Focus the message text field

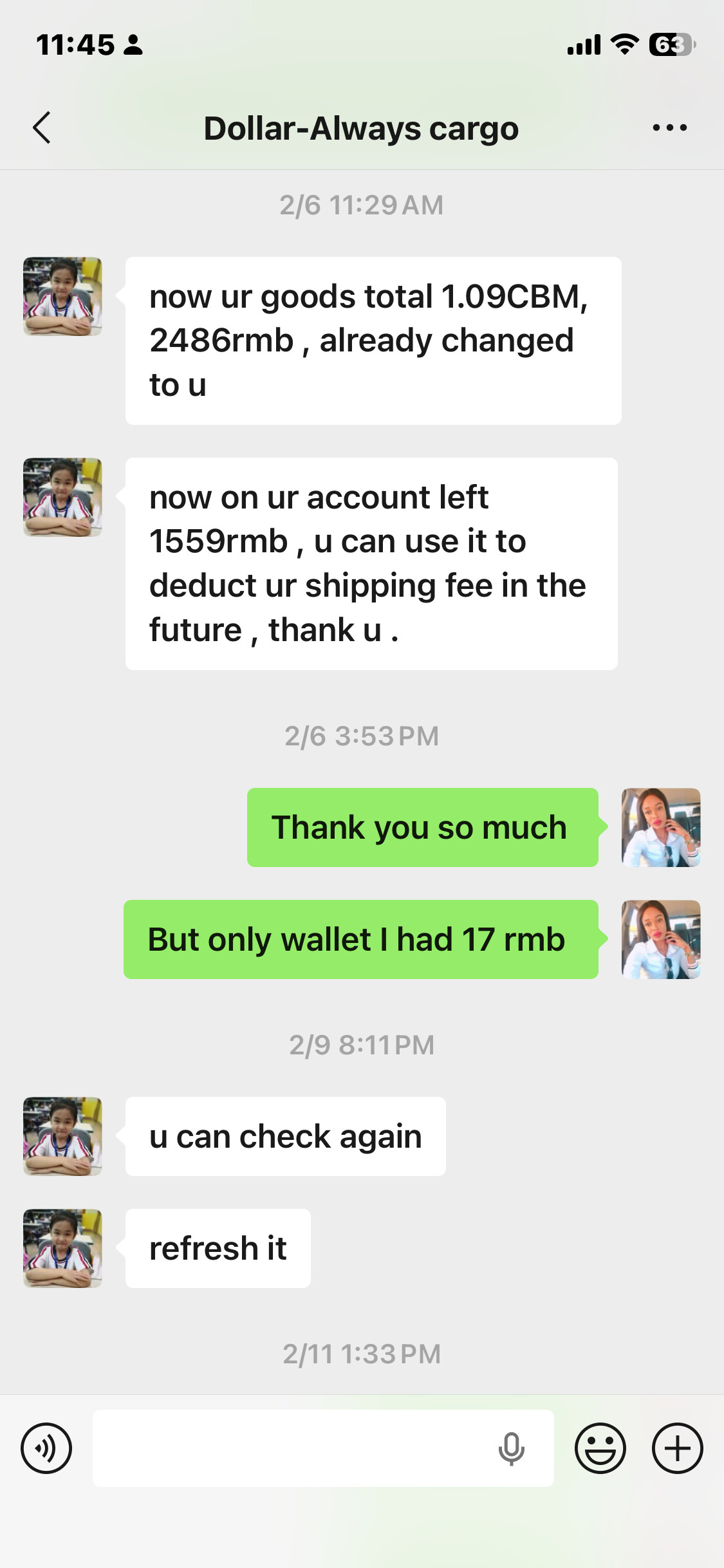point(290,1448)
